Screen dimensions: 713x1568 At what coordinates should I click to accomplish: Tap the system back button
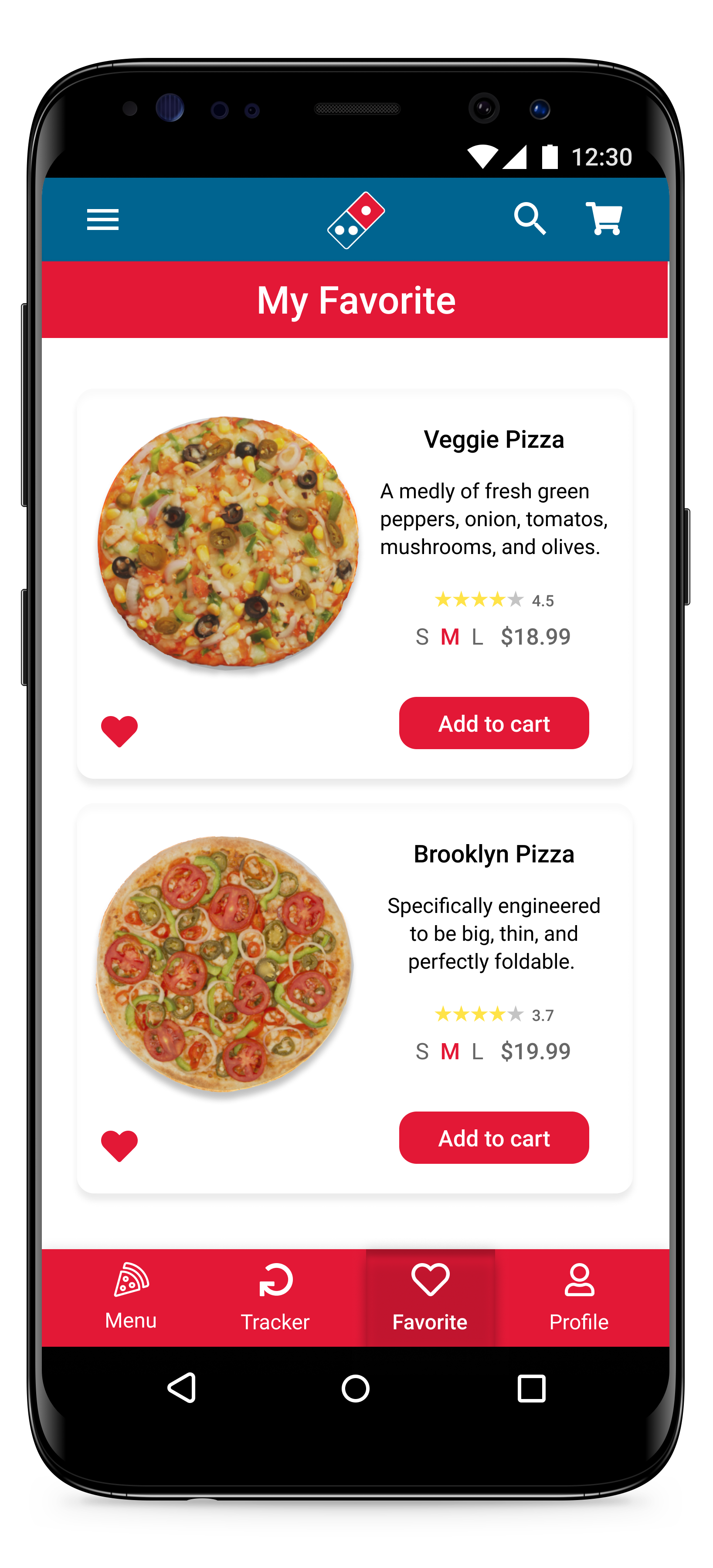click(x=181, y=1388)
